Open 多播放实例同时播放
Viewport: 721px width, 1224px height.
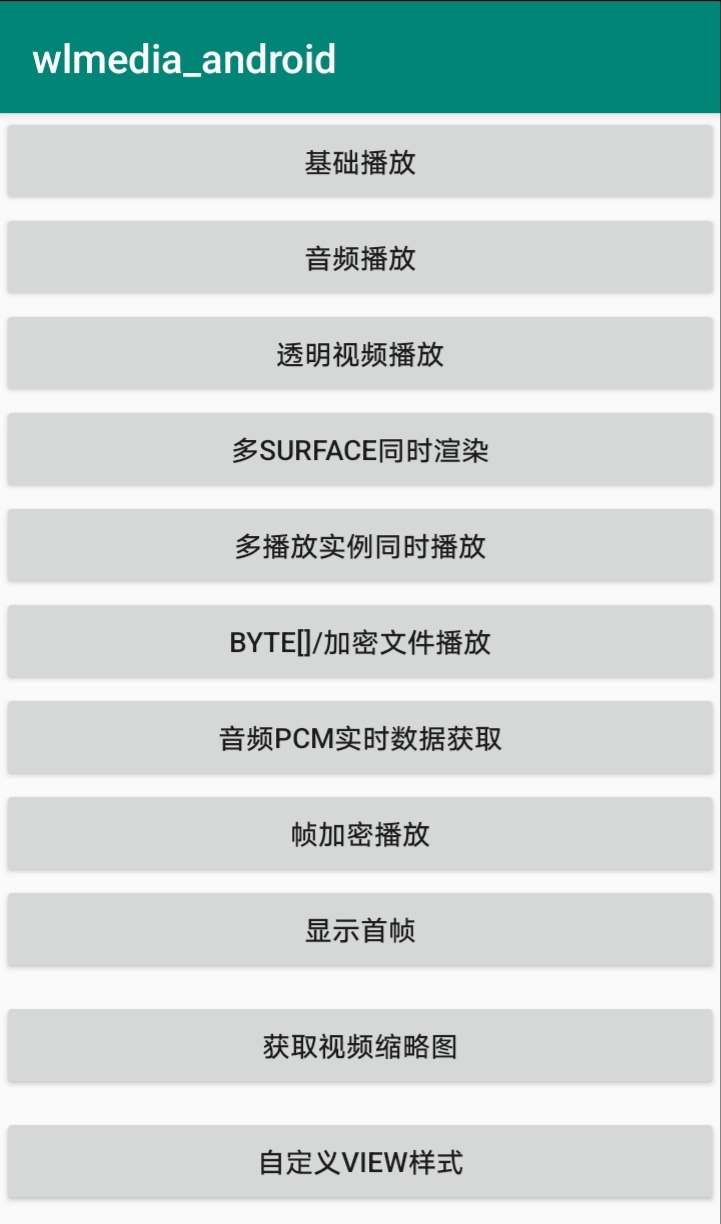click(360, 546)
